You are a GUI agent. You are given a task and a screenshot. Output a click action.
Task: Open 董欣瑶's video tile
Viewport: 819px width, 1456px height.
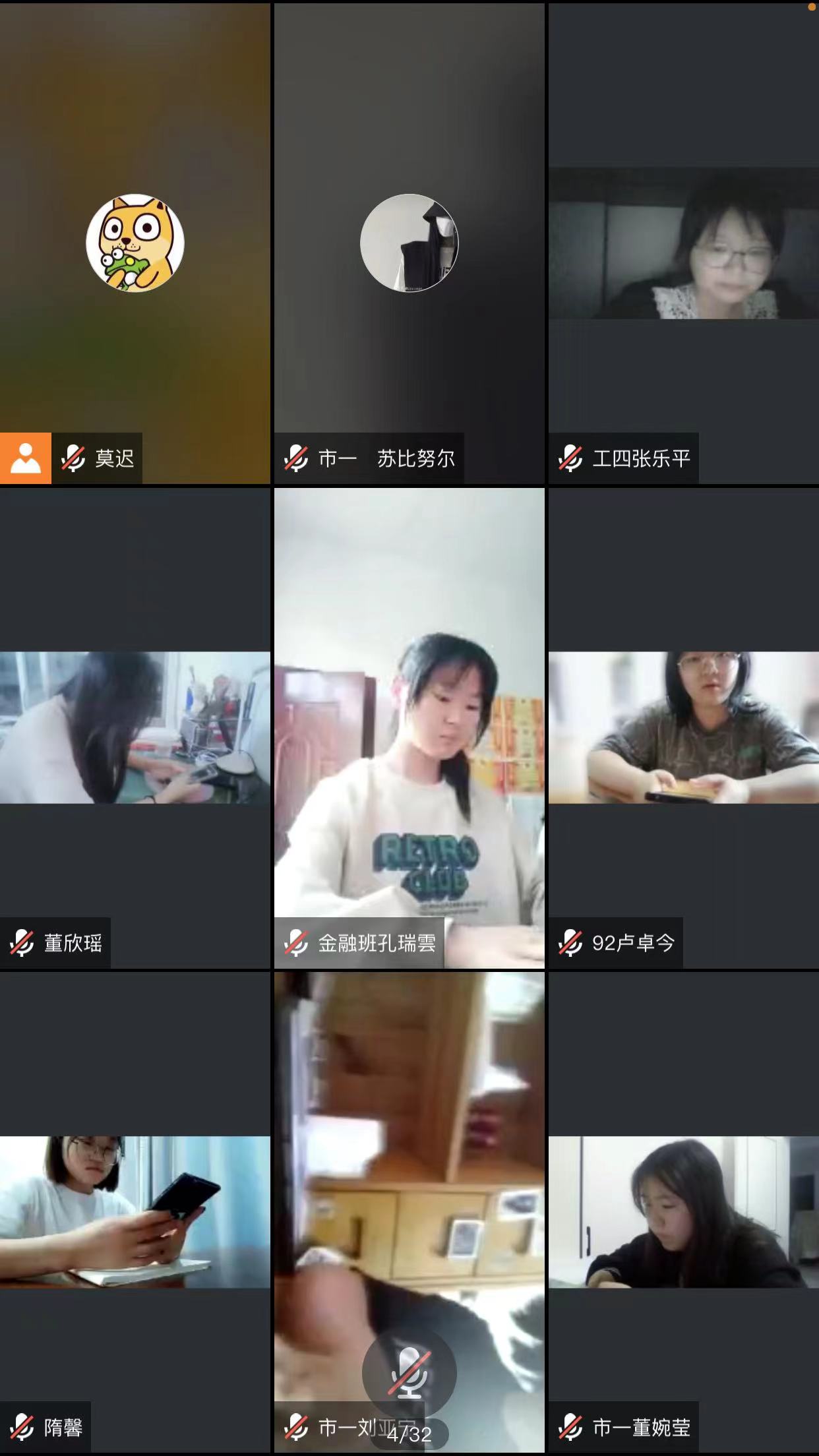[135, 727]
